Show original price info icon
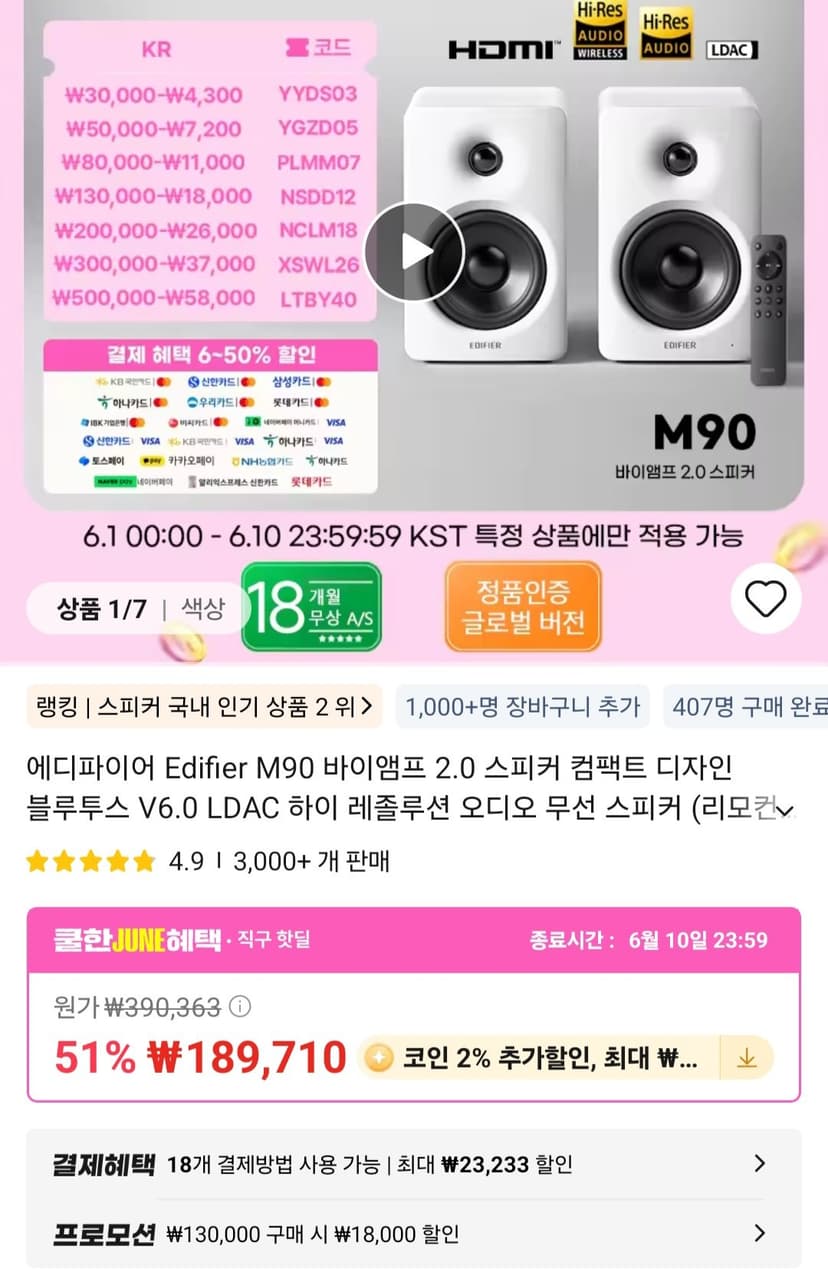Image resolution: width=828 pixels, height=1277 pixels. tap(240, 1006)
